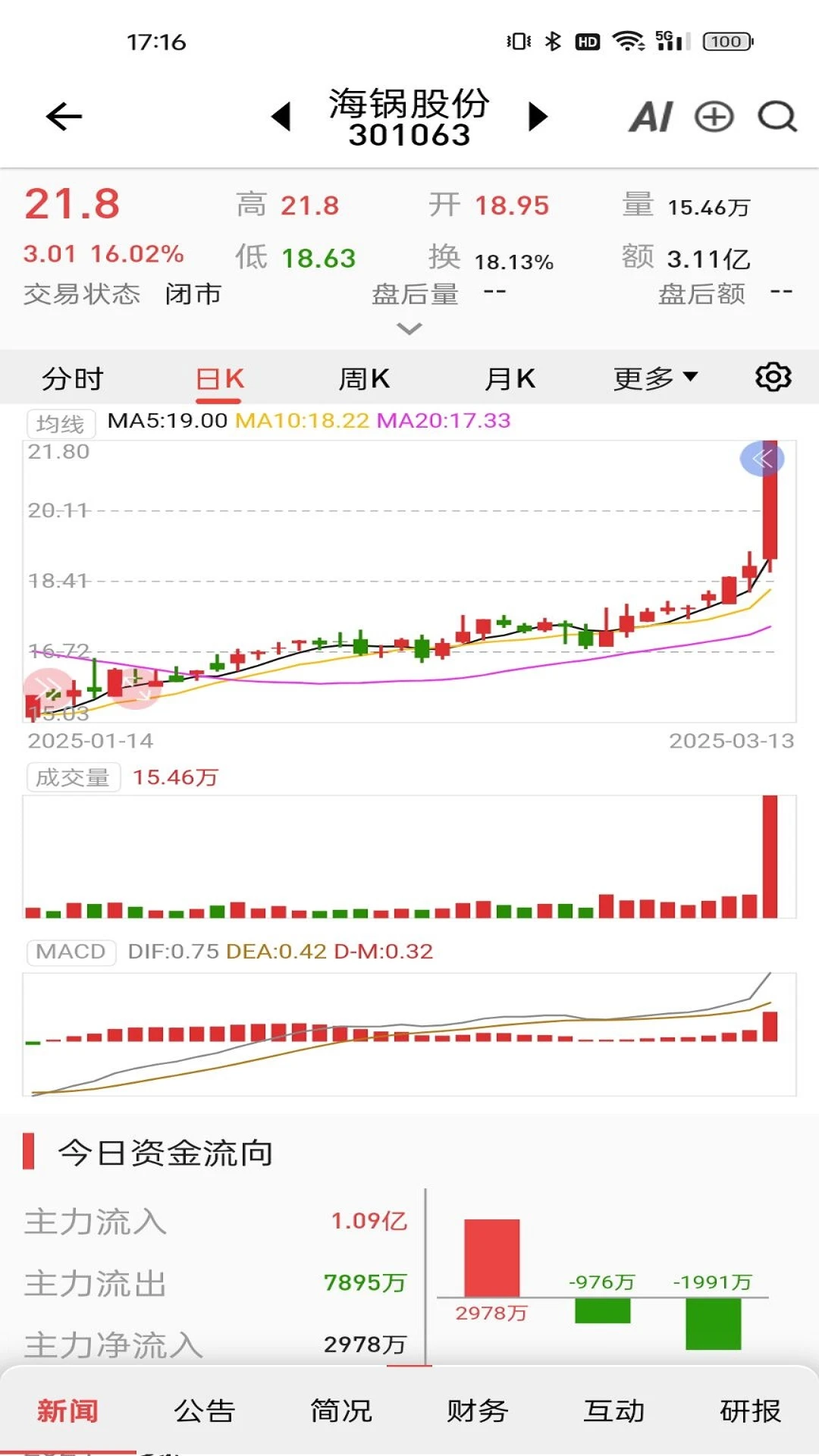Toggle the 均线 moving average label
Viewport: 819px width, 1456px height.
pyautogui.click(x=61, y=423)
